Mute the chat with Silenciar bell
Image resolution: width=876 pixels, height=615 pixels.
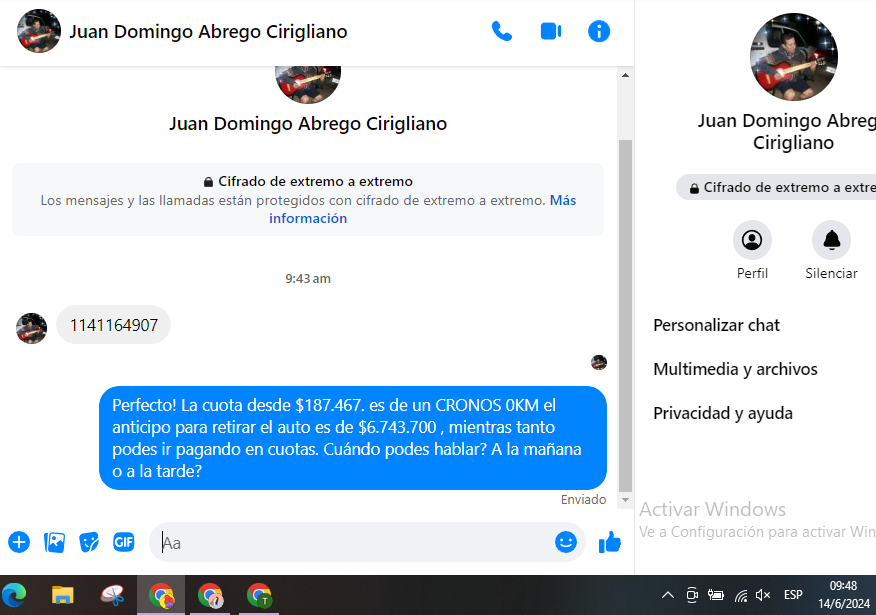[831, 240]
